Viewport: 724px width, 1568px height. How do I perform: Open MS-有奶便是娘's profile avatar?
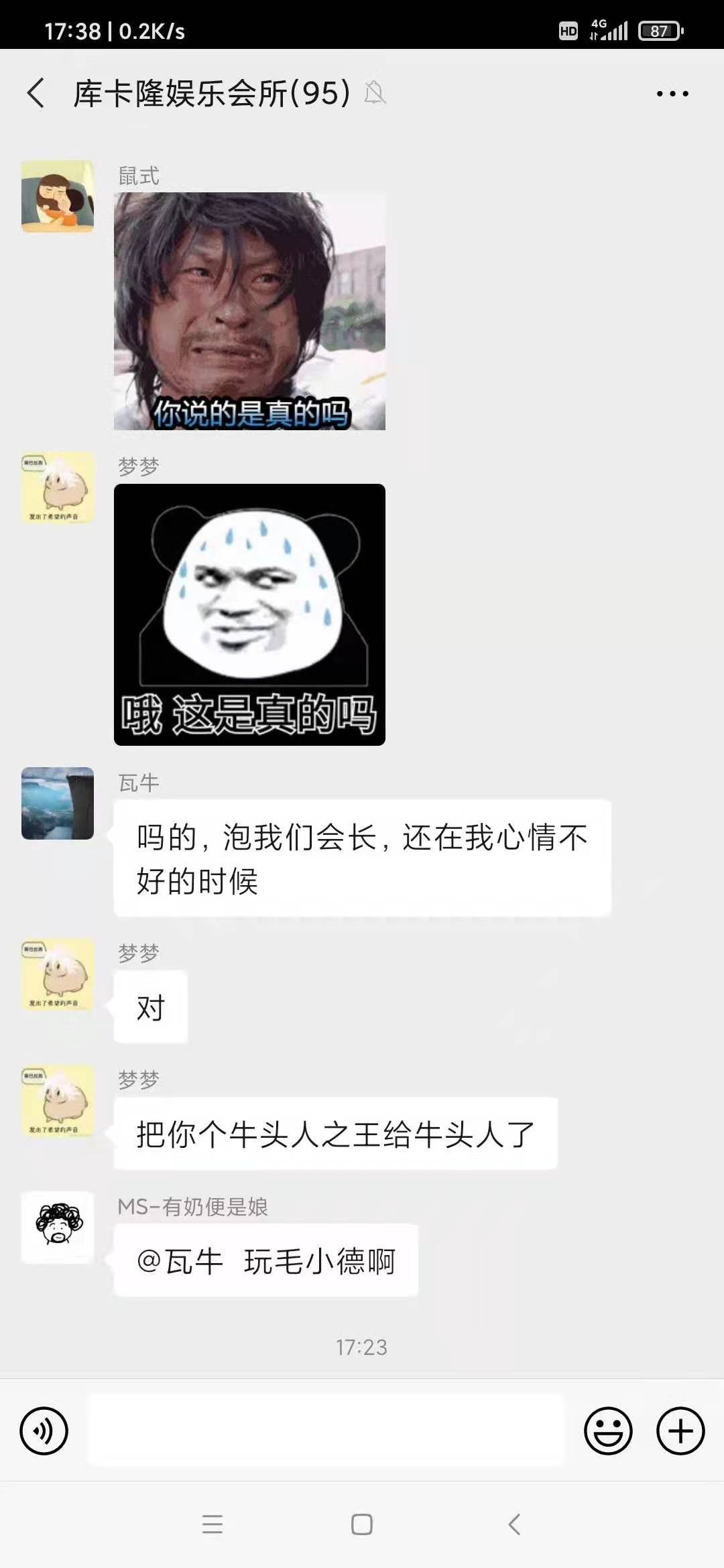click(x=58, y=1227)
